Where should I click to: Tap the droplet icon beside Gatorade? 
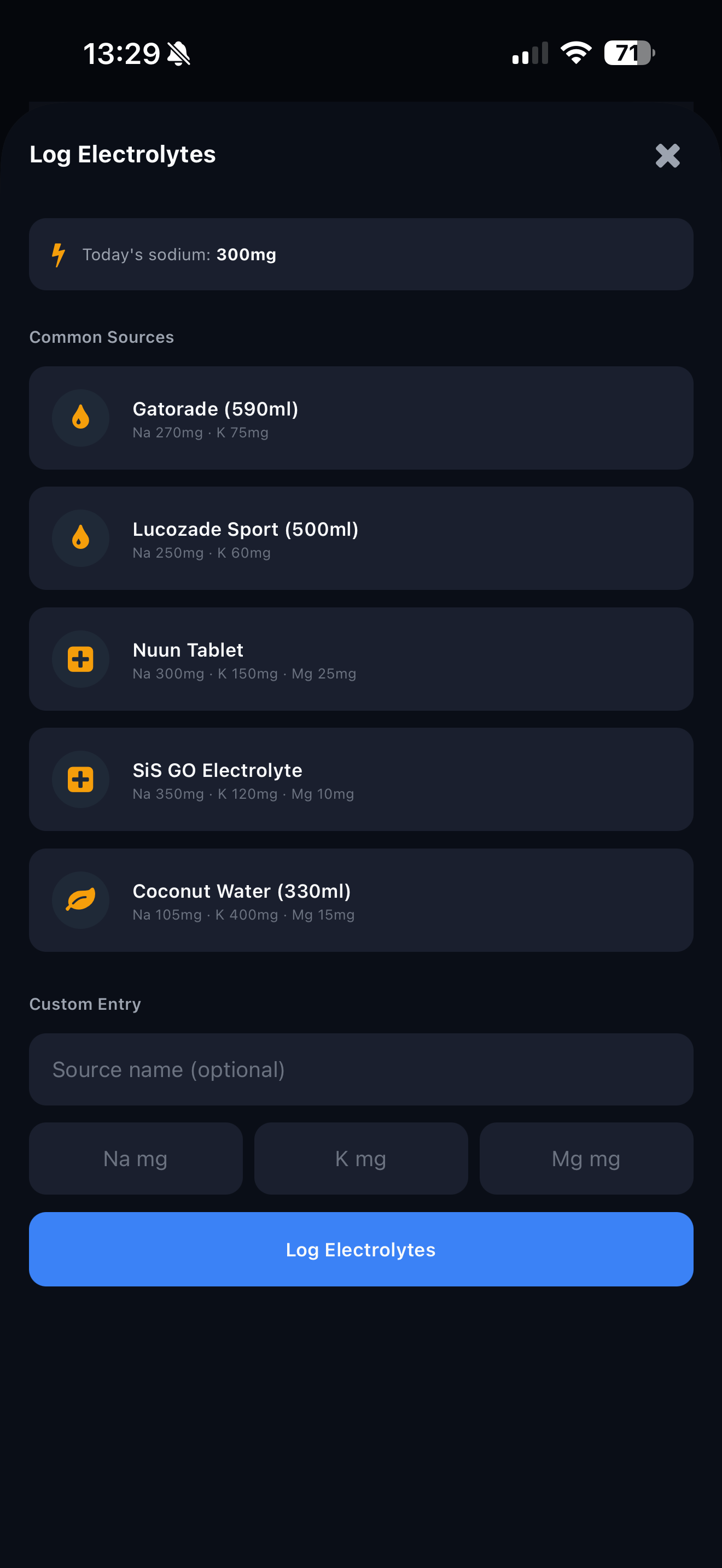80,418
